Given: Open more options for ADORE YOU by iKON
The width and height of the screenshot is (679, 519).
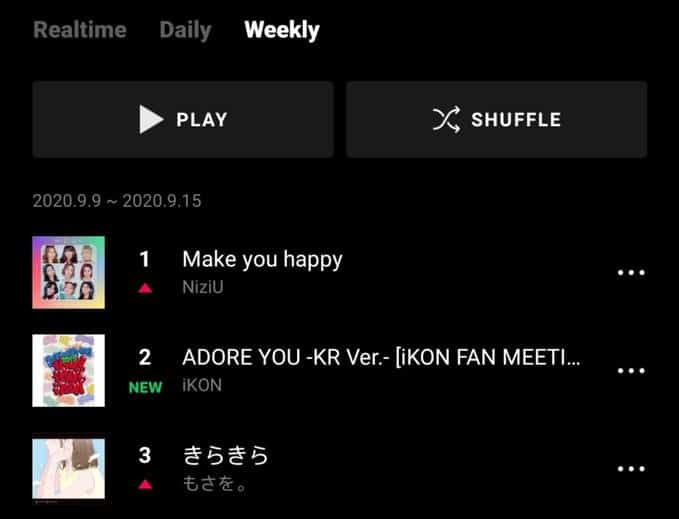Looking at the screenshot, I should 631,370.
